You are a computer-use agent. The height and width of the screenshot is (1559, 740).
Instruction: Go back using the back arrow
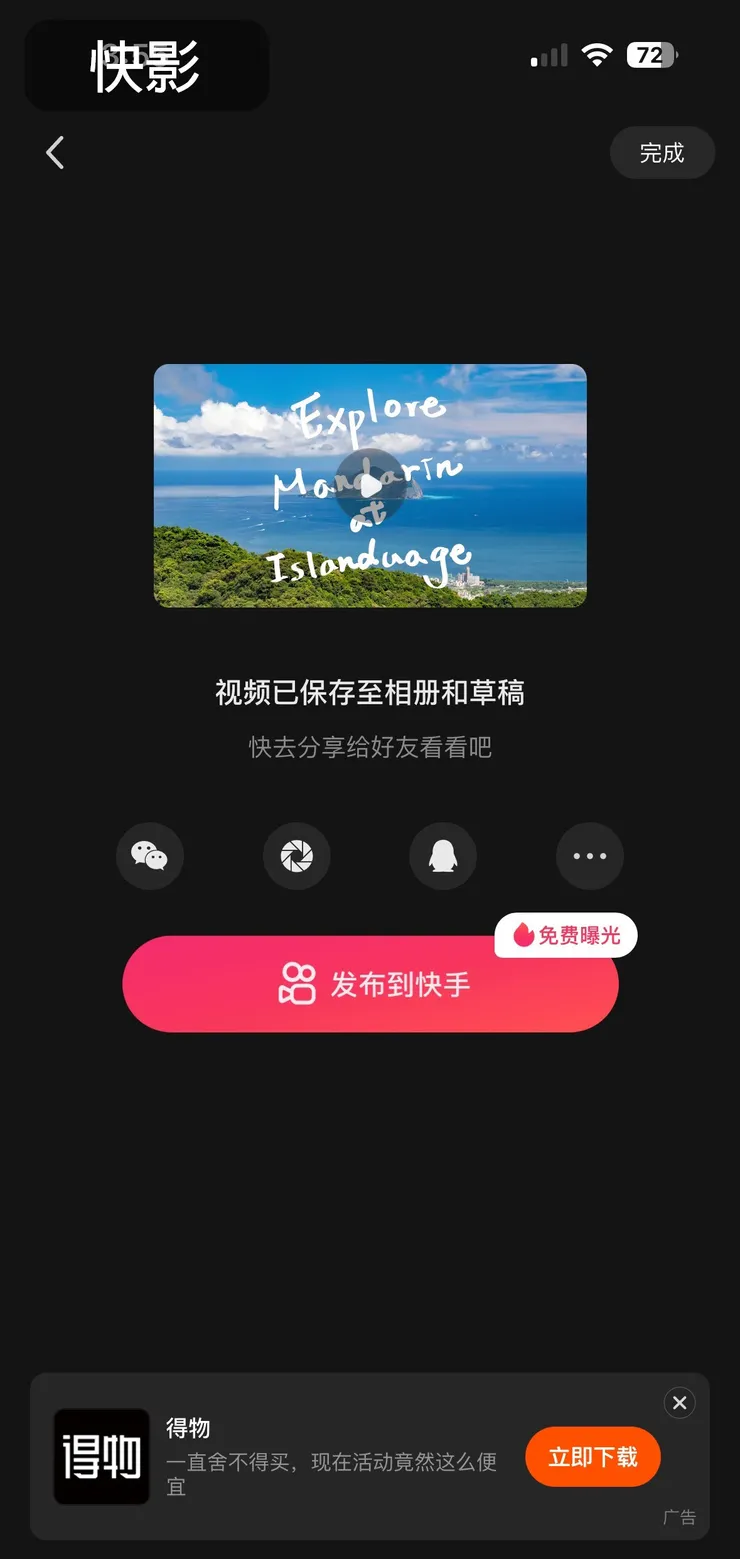point(55,152)
